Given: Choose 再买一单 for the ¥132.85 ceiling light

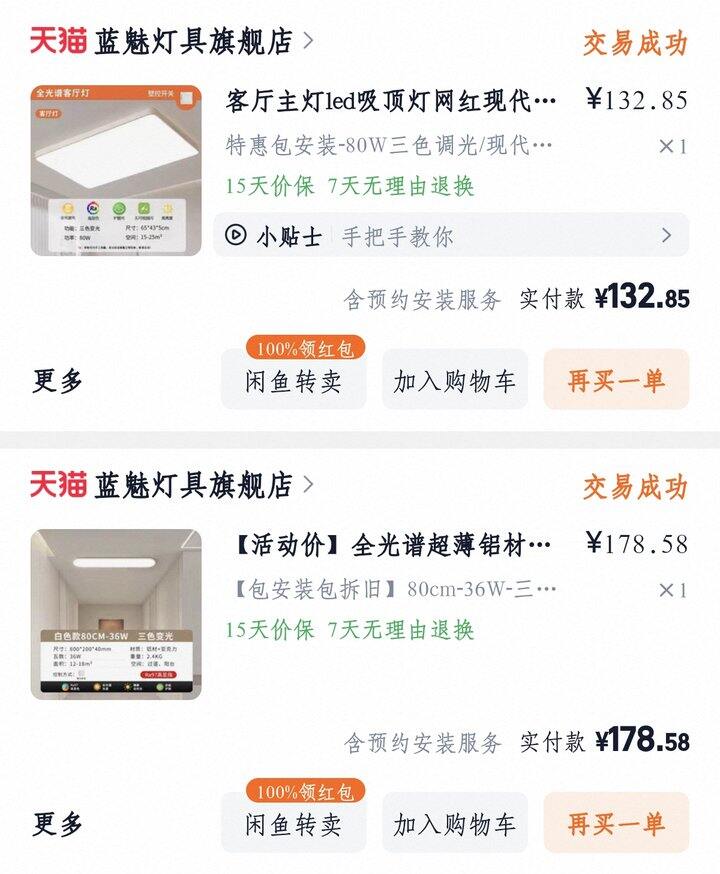Looking at the screenshot, I should click(x=616, y=381).
